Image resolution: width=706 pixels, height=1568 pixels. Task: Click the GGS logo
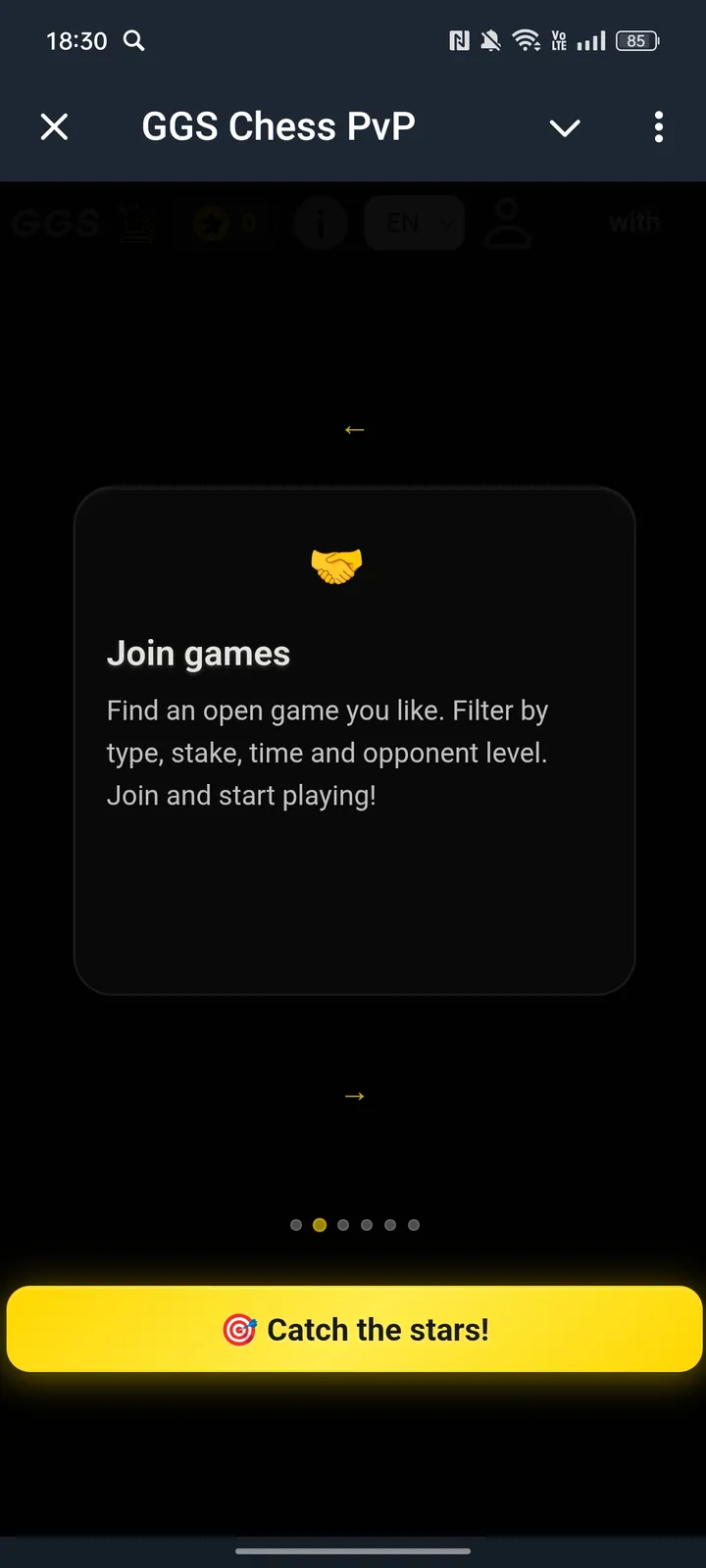pos(55,222)
